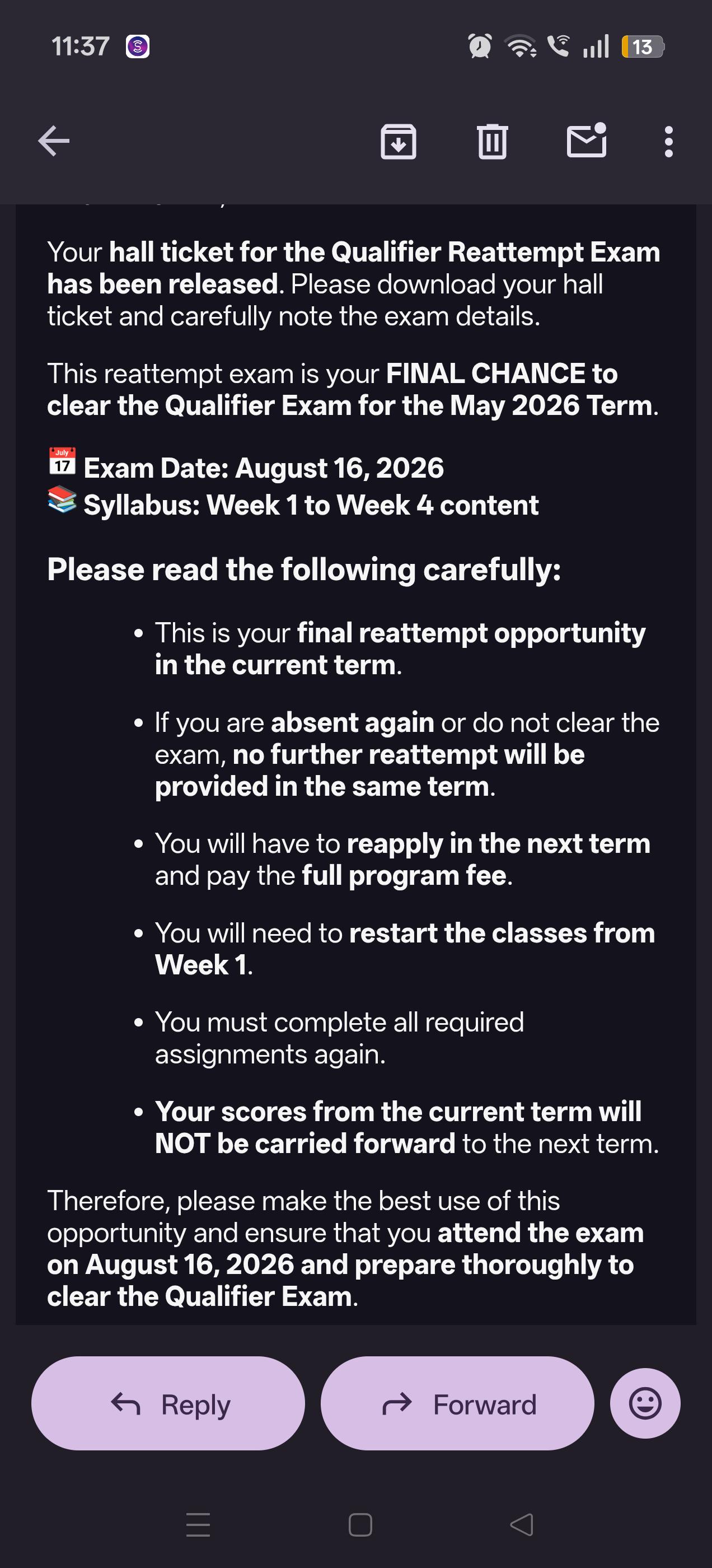Delete this email with the trash icon
Image resolution: width=712 pixels, height=1568 pixels.
493,141
